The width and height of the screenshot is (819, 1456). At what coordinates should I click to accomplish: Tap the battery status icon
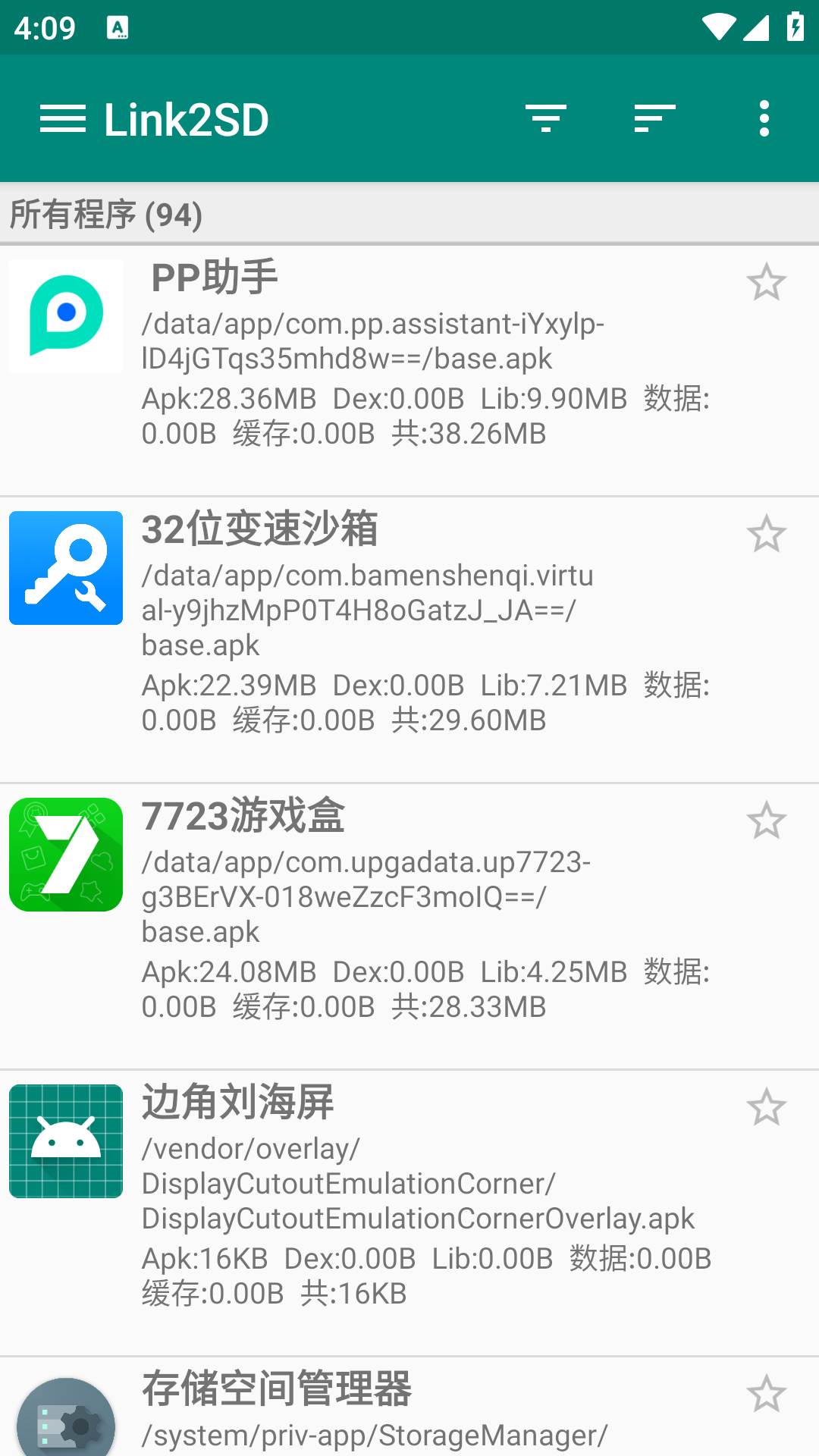(x=795, y=25)
